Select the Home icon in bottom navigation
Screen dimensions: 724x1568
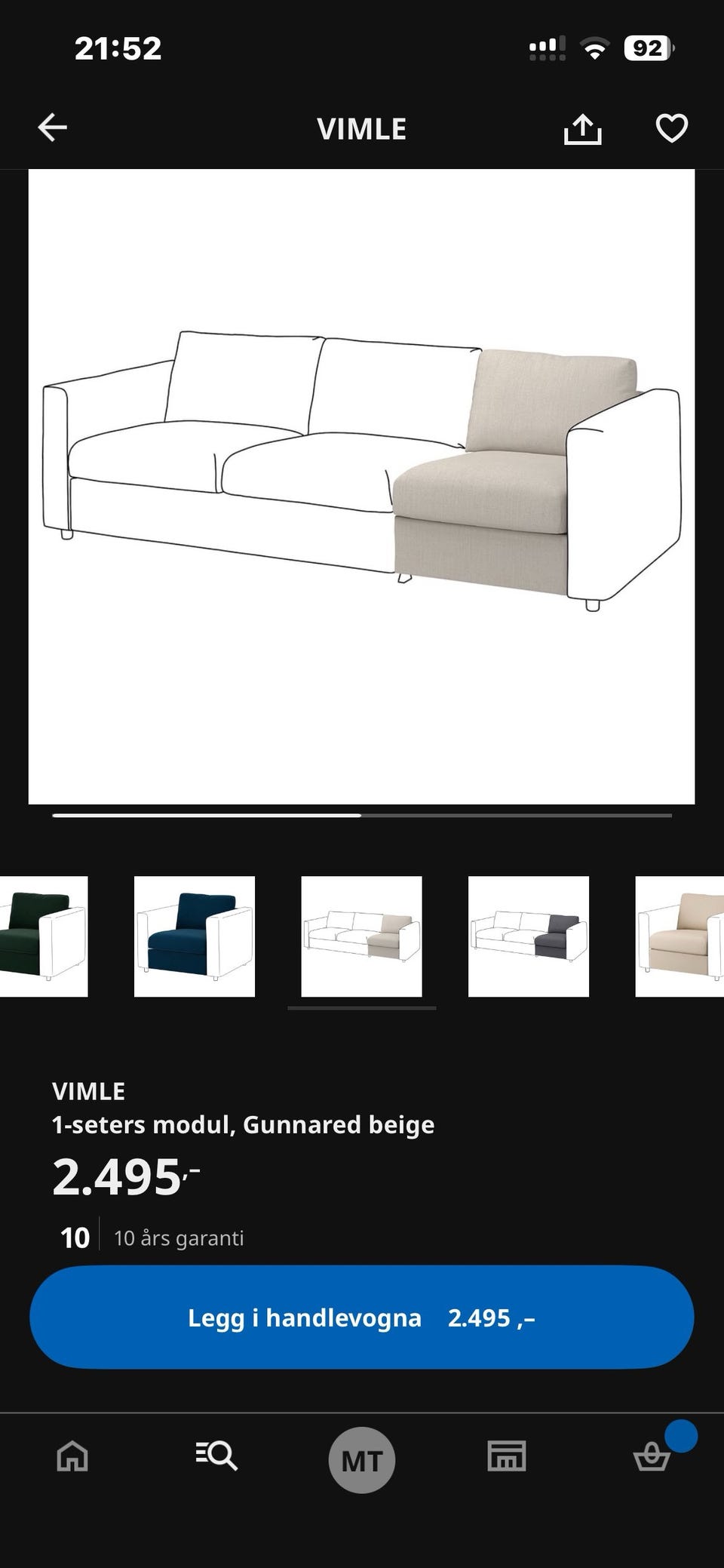[x=71, y=1457]
